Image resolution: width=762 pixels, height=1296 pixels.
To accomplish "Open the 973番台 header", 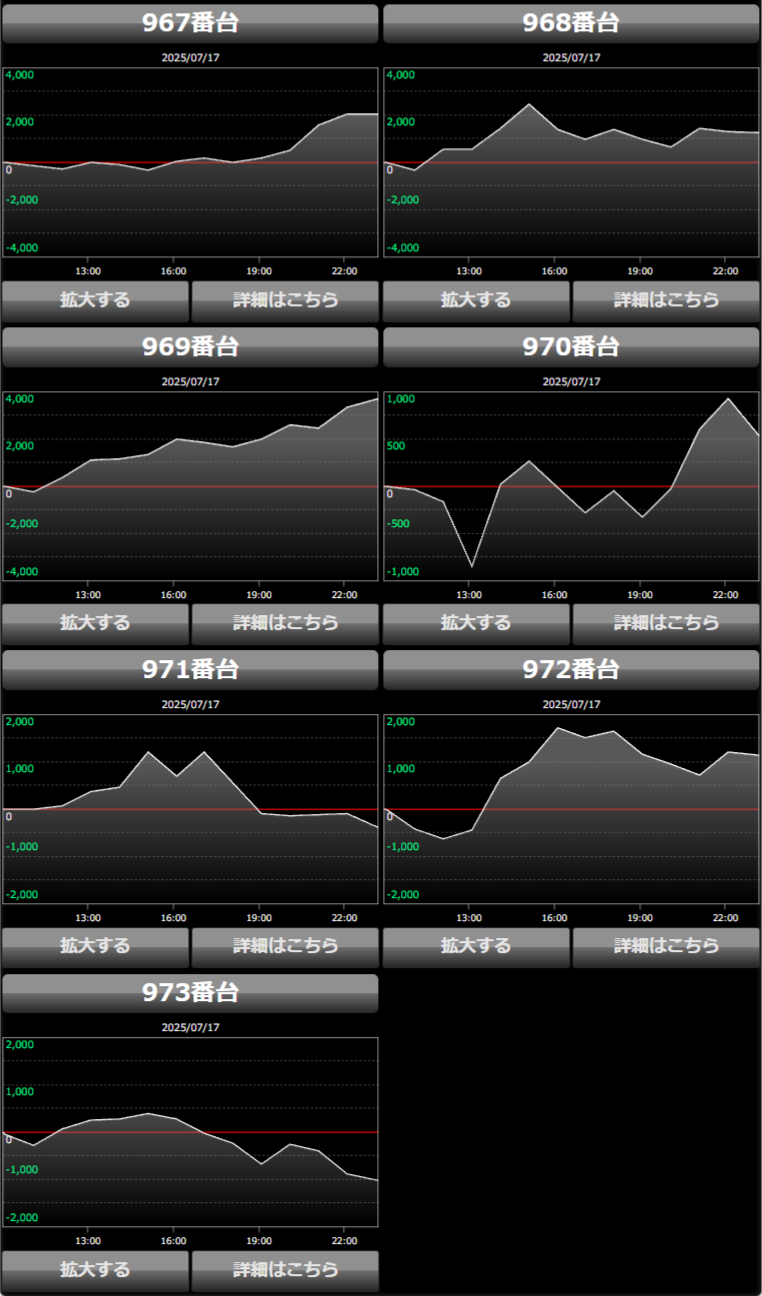I will coord(190,993).
